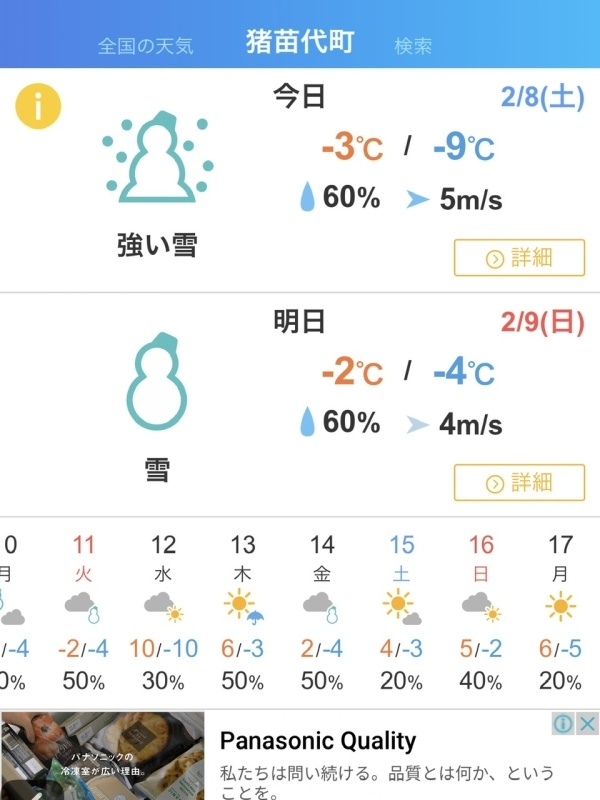Tap the yellow info icon
Screen dimensions: 600x800
(38, 105)
